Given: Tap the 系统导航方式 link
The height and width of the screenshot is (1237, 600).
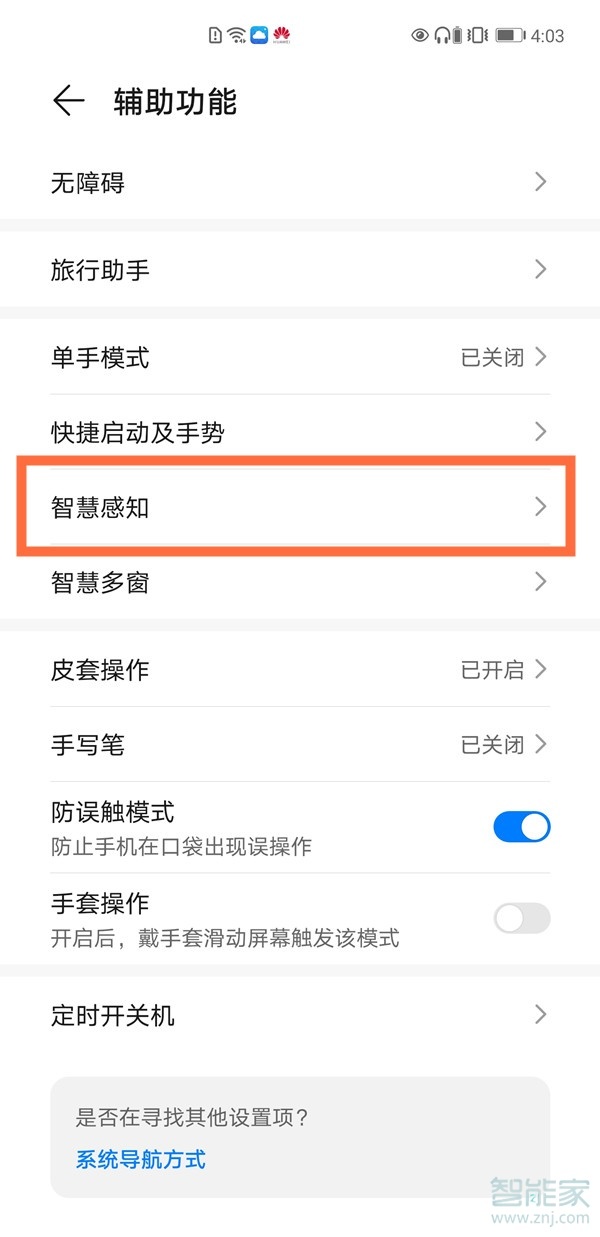Looking at the screenshot, I should click(x=141, y=1160).
